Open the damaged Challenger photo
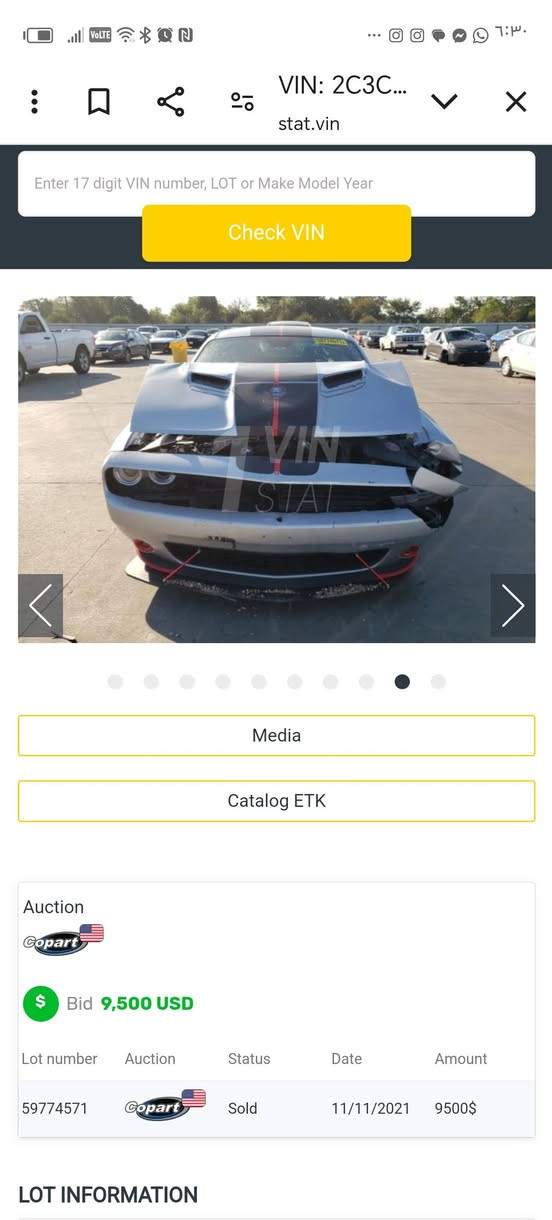Screen dimensions: 552x1220 (x=276, y=469)
